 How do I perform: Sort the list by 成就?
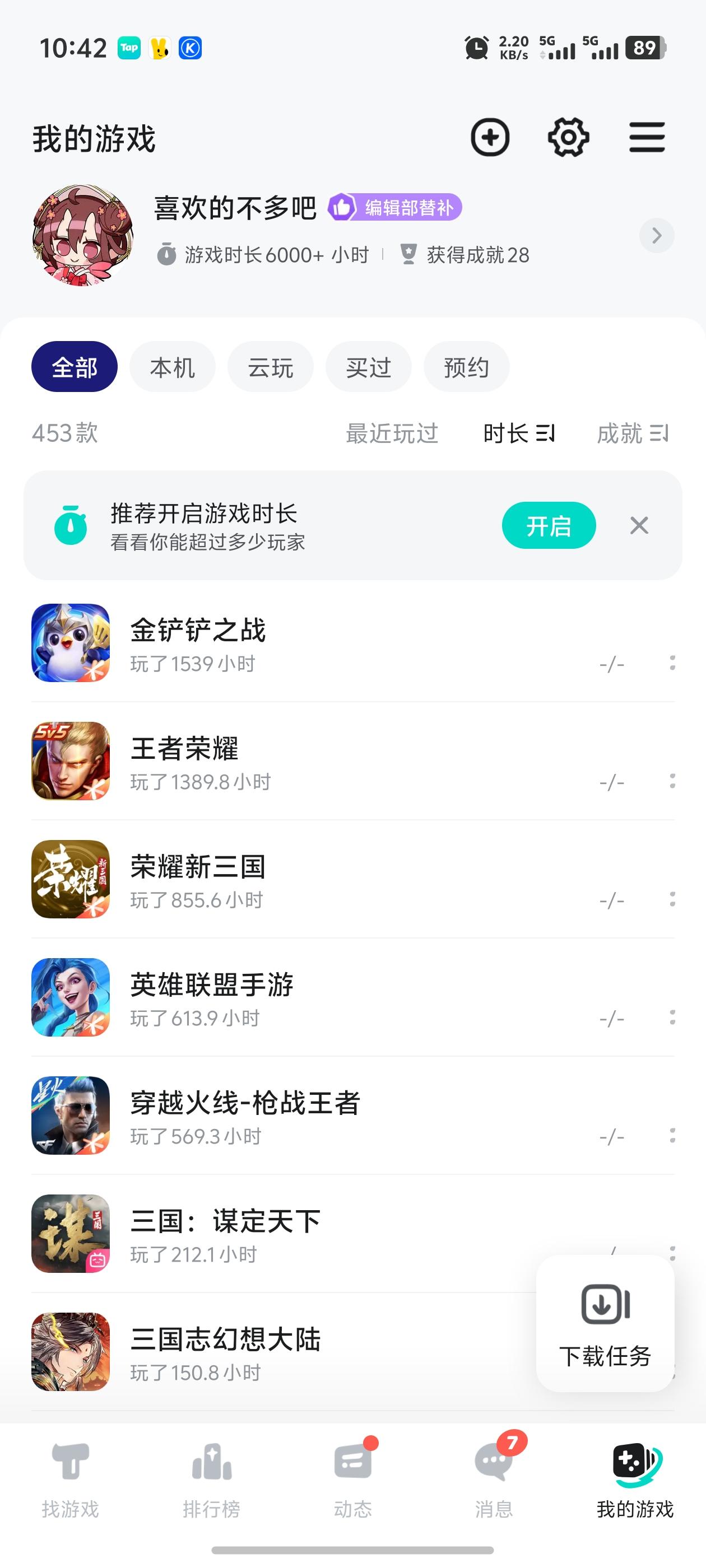[631, 433]
